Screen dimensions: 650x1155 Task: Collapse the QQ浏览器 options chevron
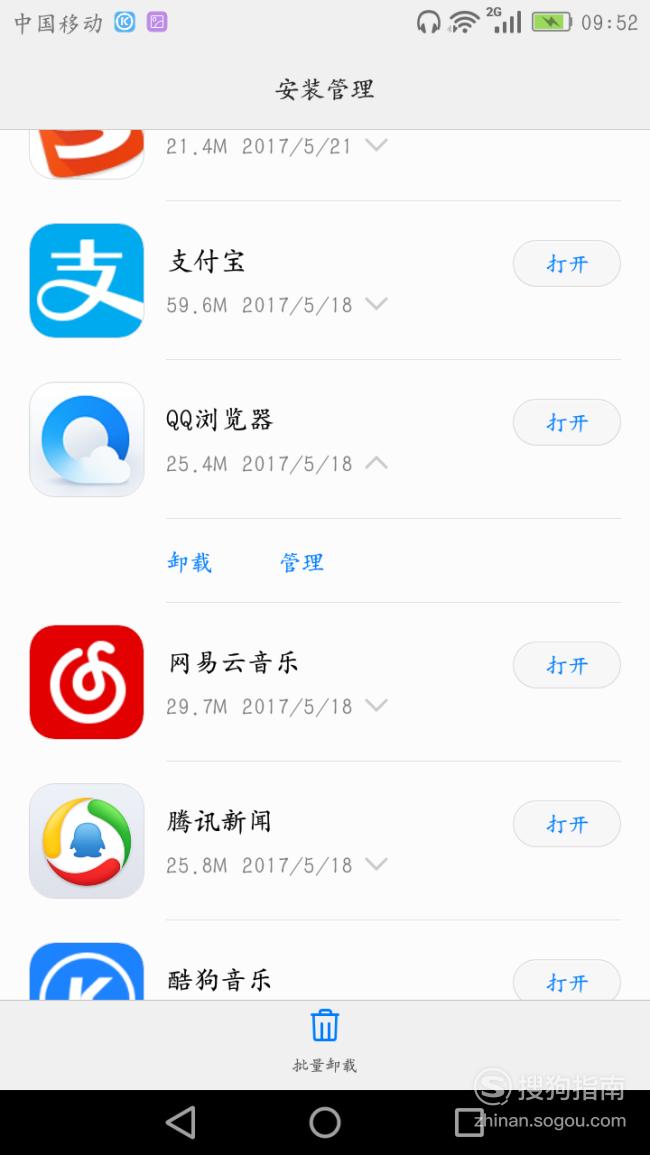coord(377,463)
